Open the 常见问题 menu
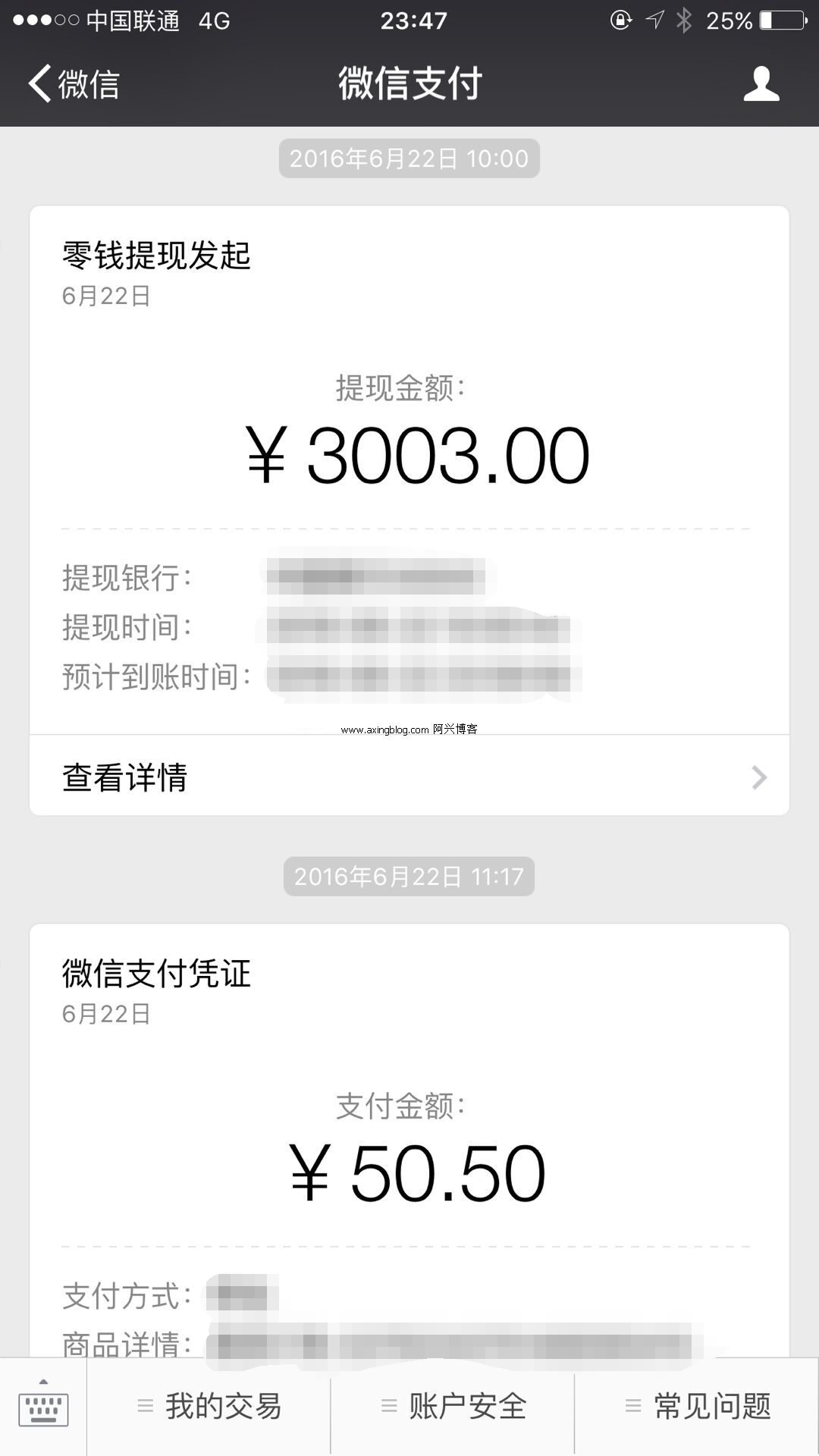819x1456 pixels. [697, 1407]
